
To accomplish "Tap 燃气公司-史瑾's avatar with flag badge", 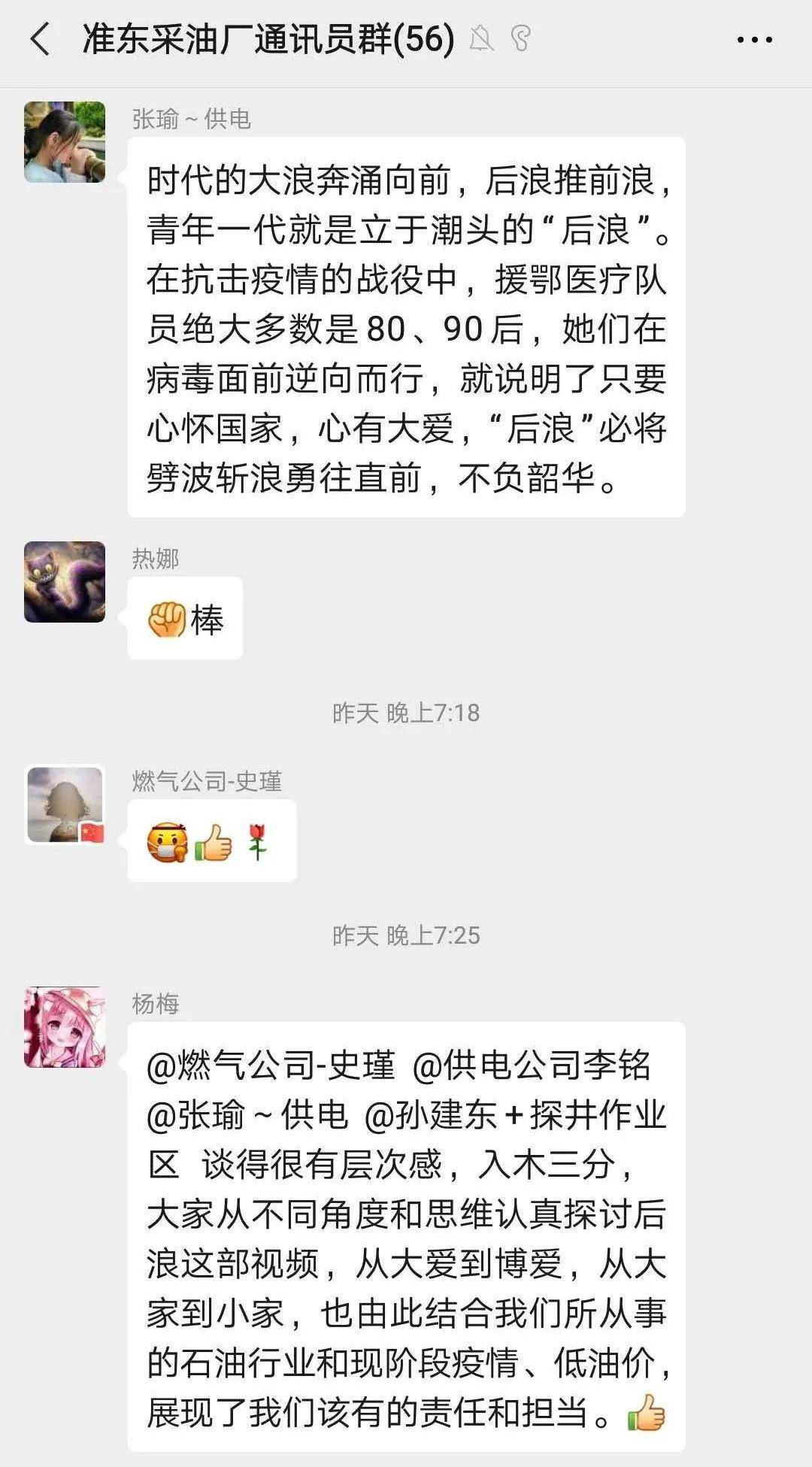I will click(64, 802).
